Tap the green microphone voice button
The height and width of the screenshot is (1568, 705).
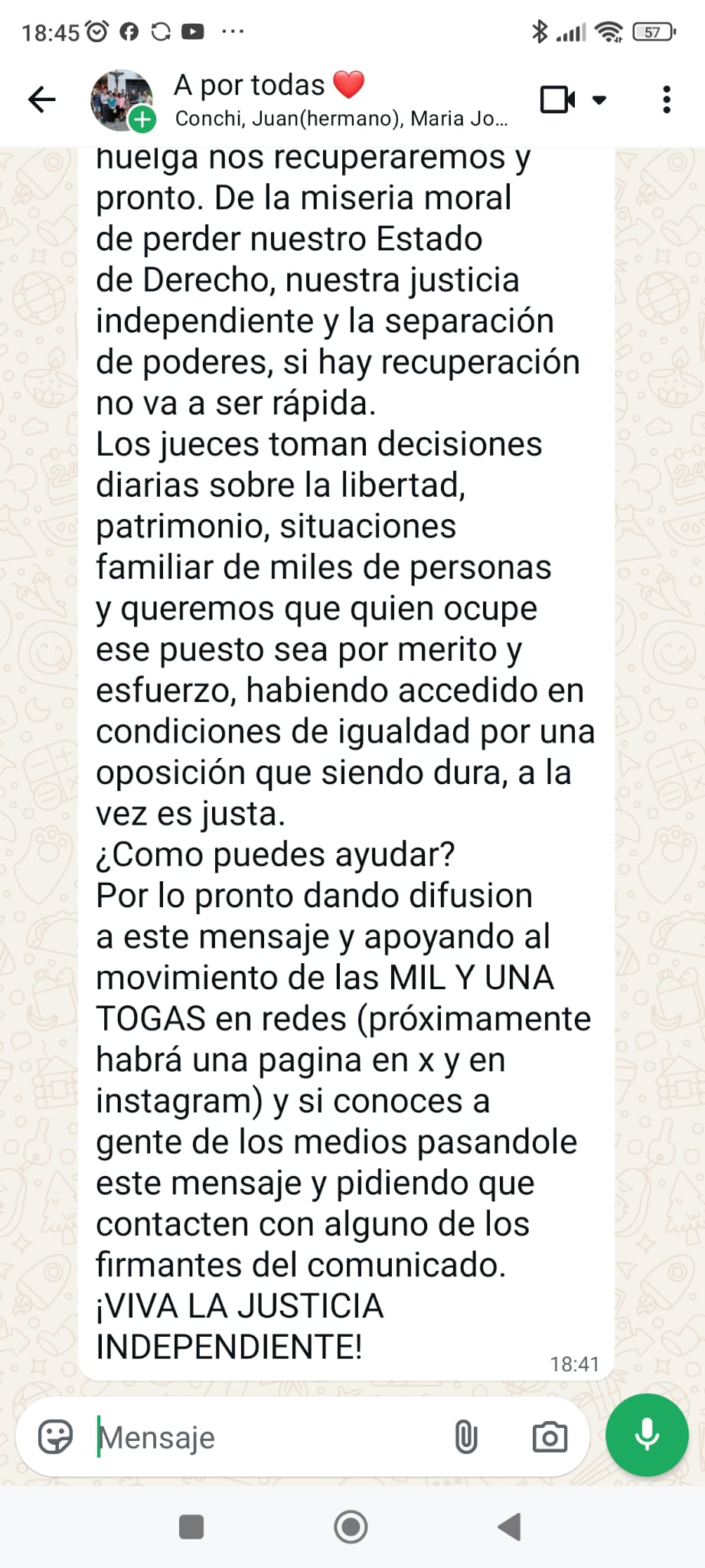647,1435
